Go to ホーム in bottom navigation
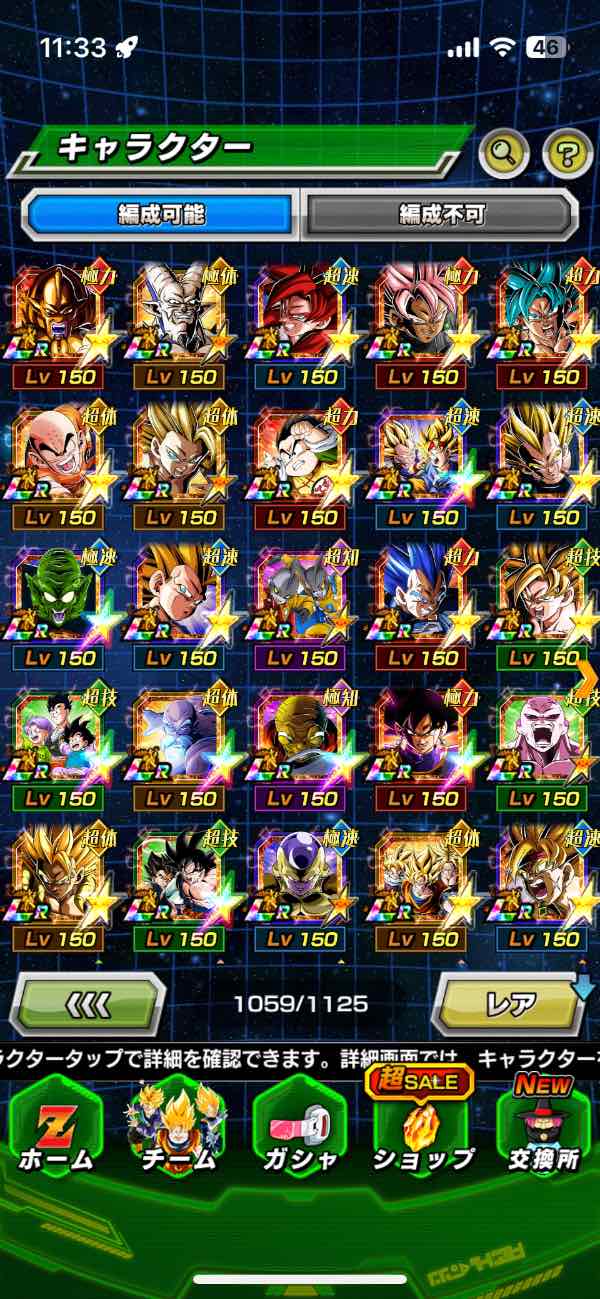 (55, 1125)
